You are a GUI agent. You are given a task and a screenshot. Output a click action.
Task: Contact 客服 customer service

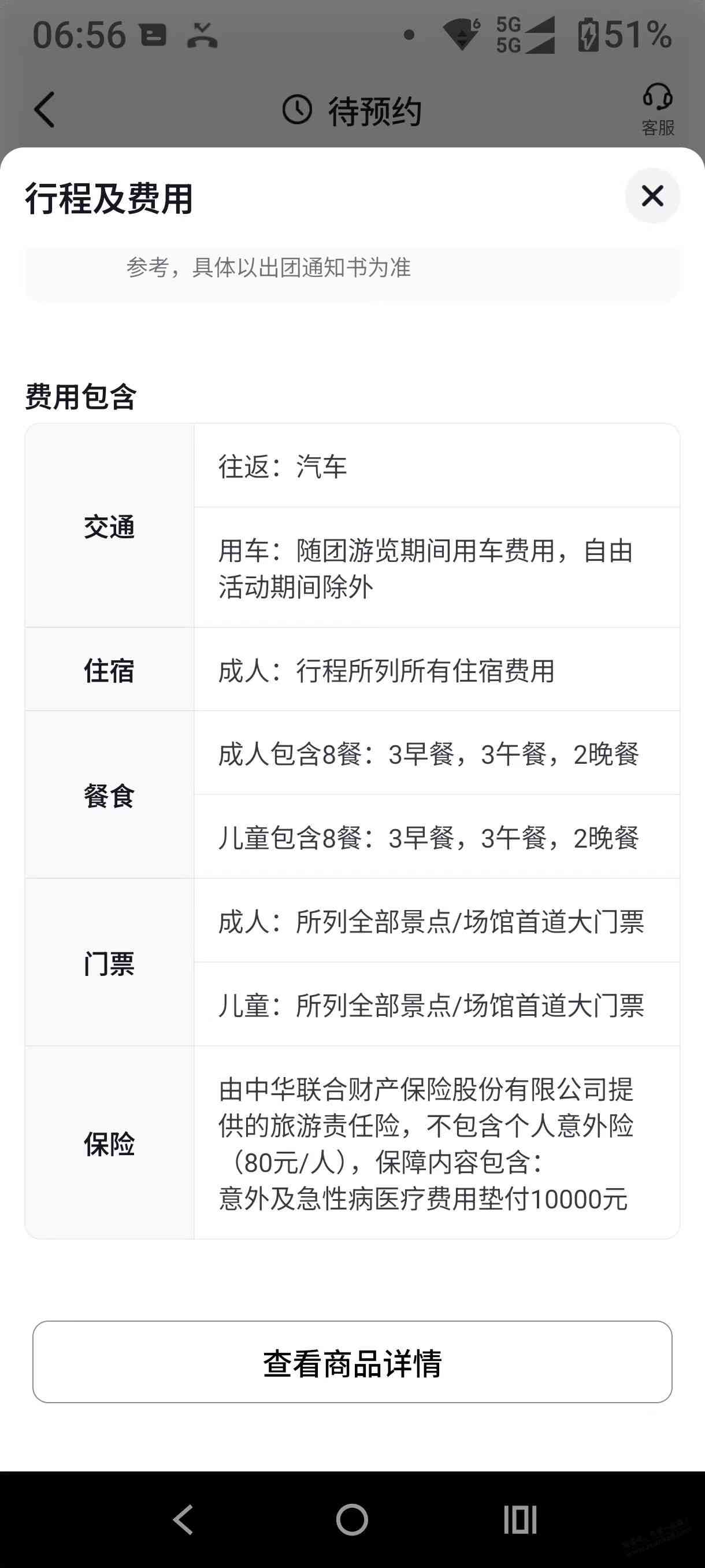pos(658,110)
